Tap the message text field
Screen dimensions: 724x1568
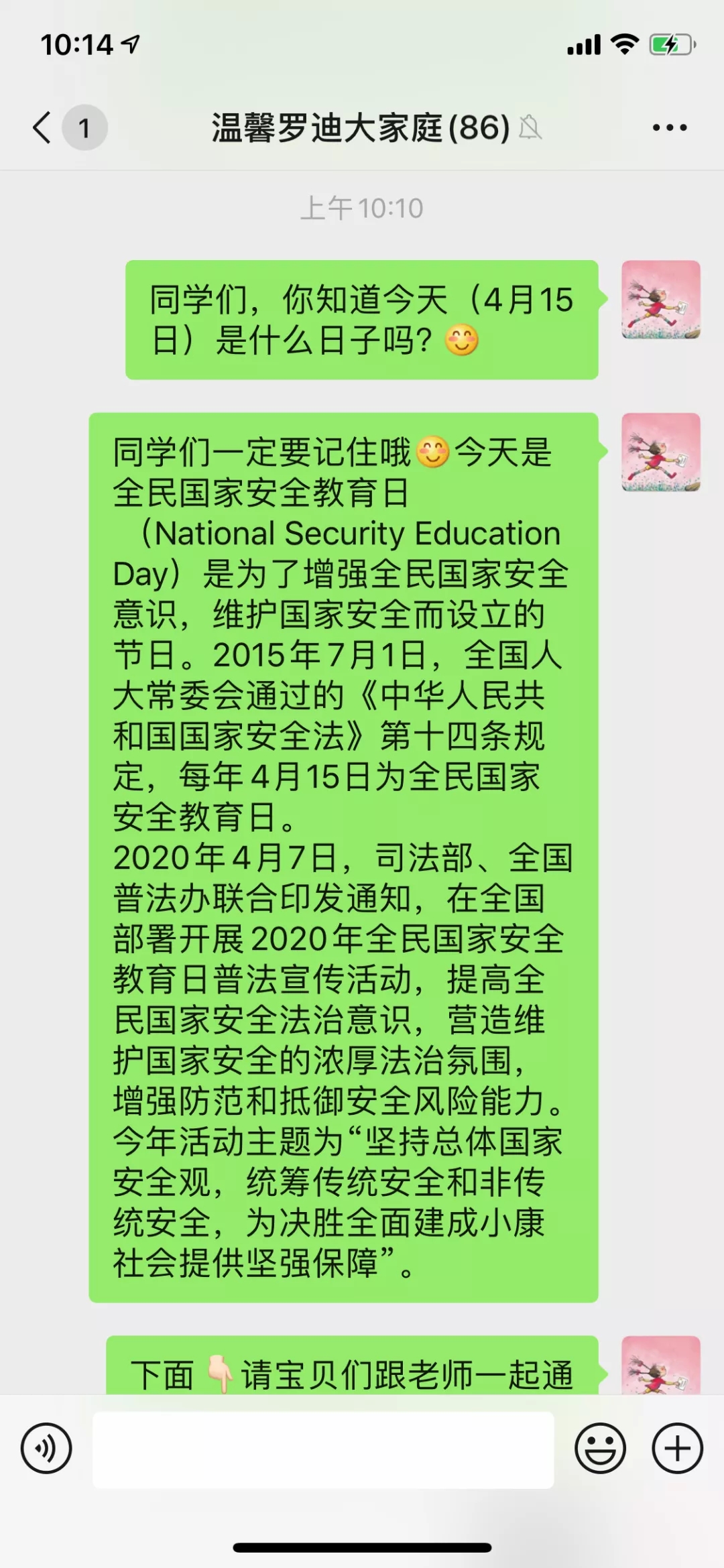click(323, 1449)
